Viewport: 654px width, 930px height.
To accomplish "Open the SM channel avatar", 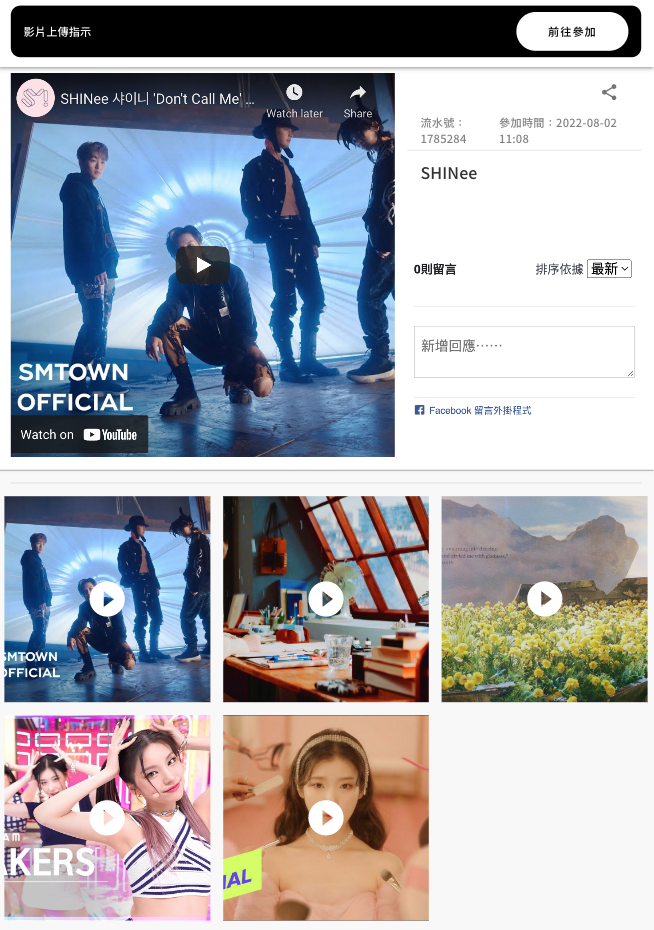I will (36, 98).
